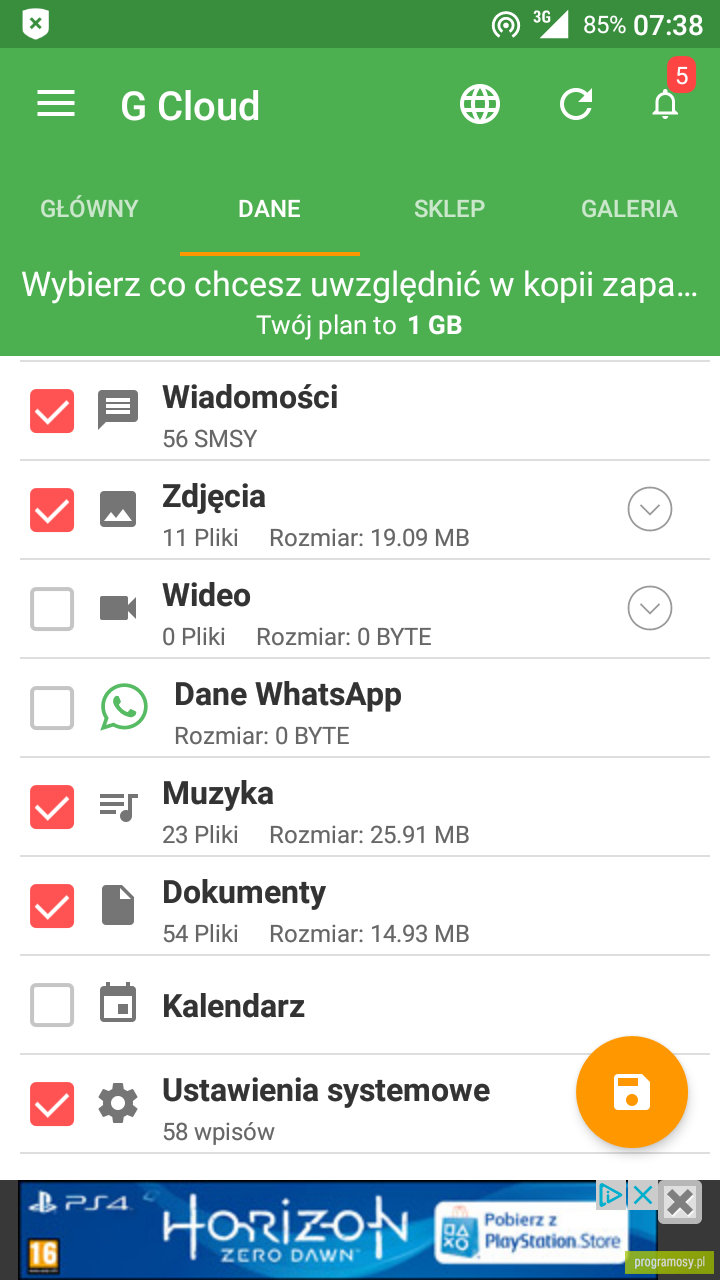Screen dimensions: 720x1280
Task: Uncheck Ustawienia systemowe checkbox
Action: coord(52,1103)
